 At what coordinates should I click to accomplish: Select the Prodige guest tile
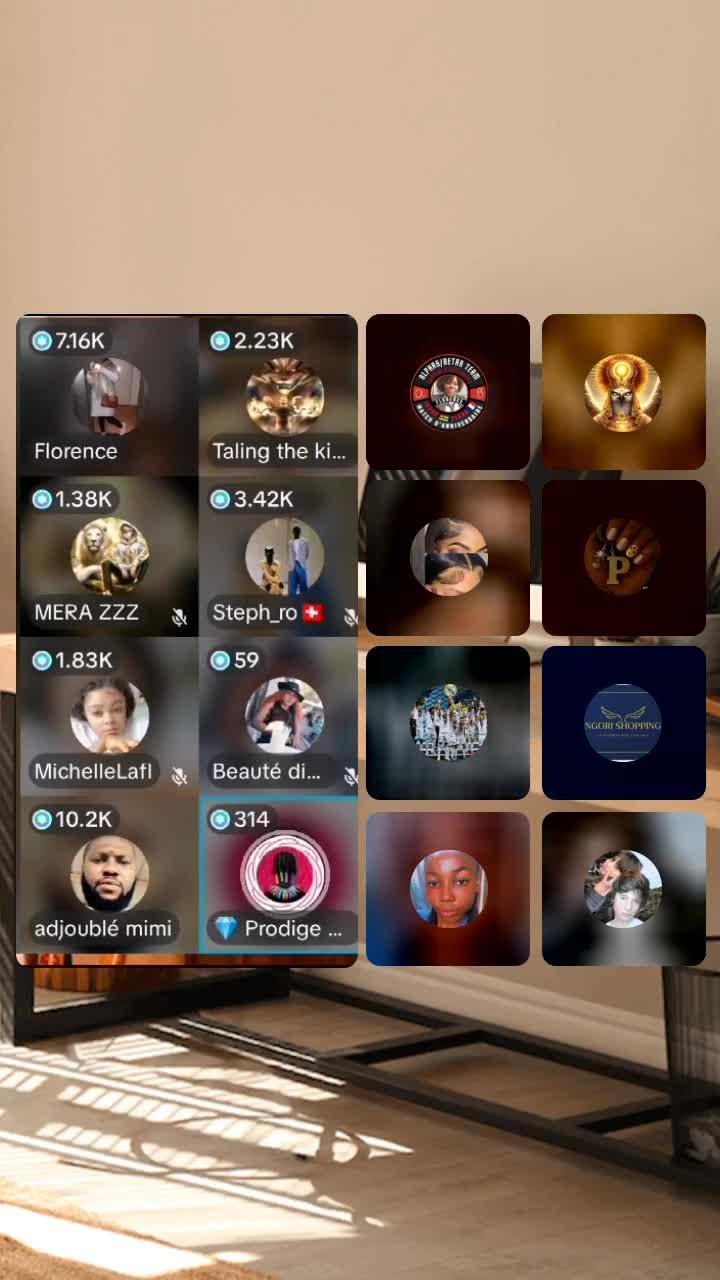click(x=279, y=874)
